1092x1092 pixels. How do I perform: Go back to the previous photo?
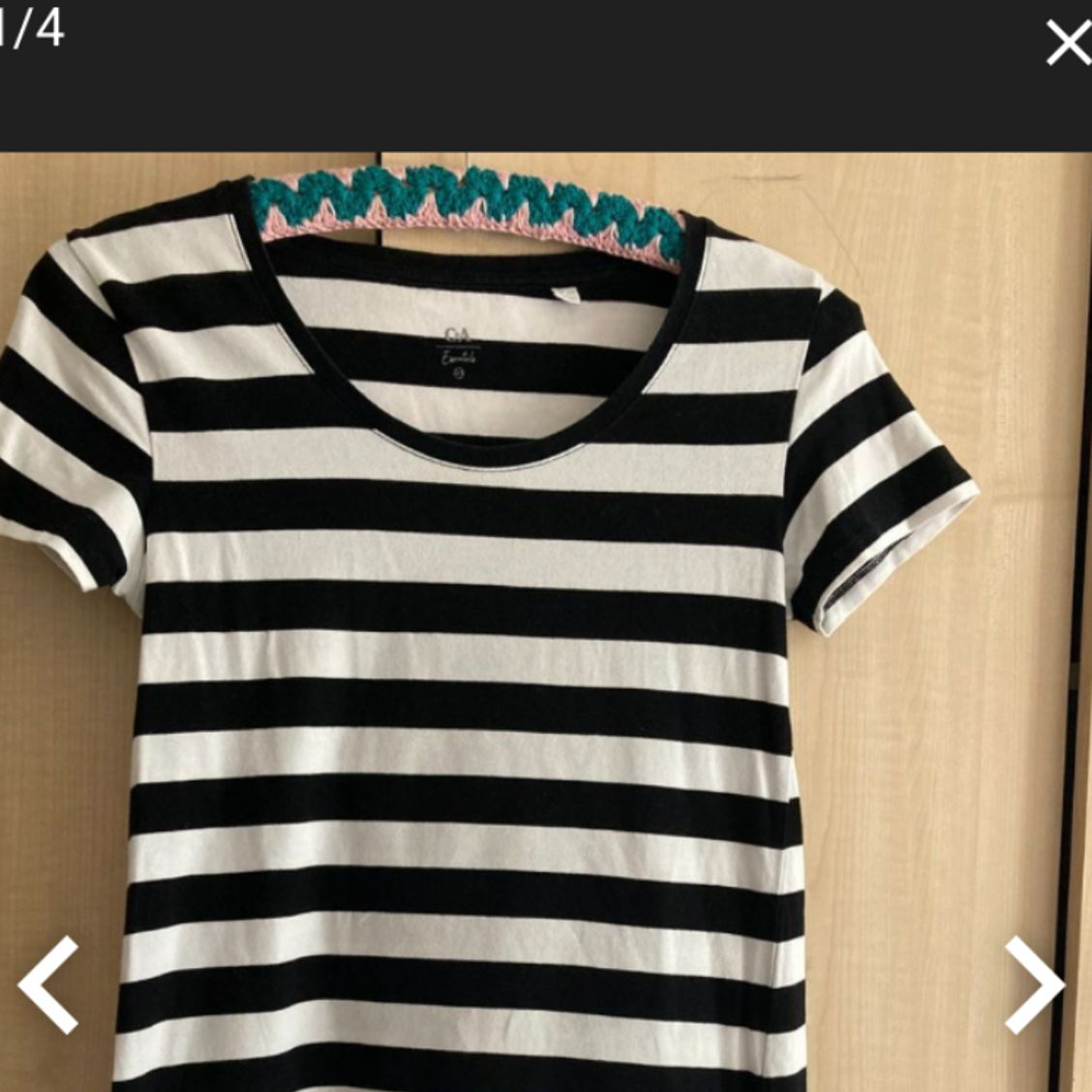coord(48,984)
